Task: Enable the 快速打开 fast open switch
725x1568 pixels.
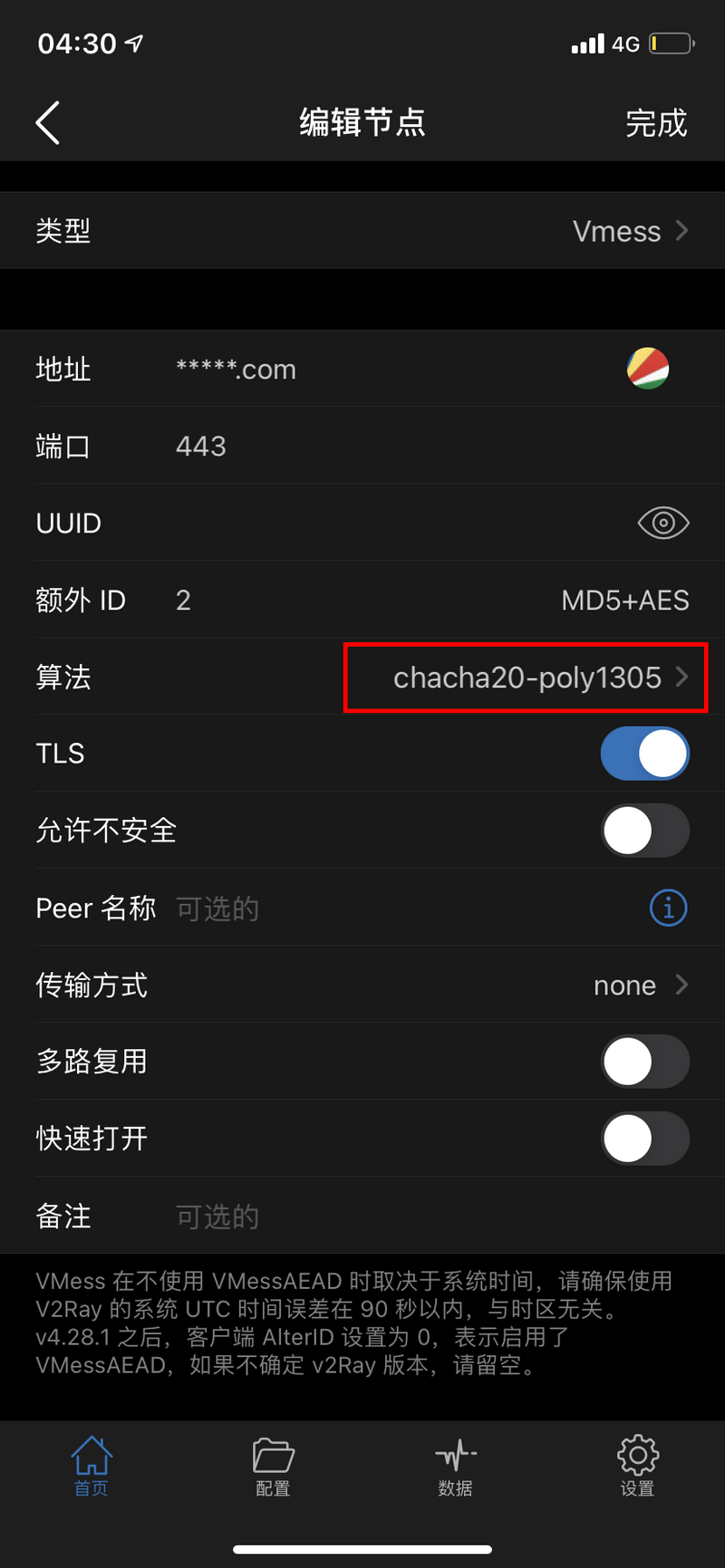Action: point(645,1139)
